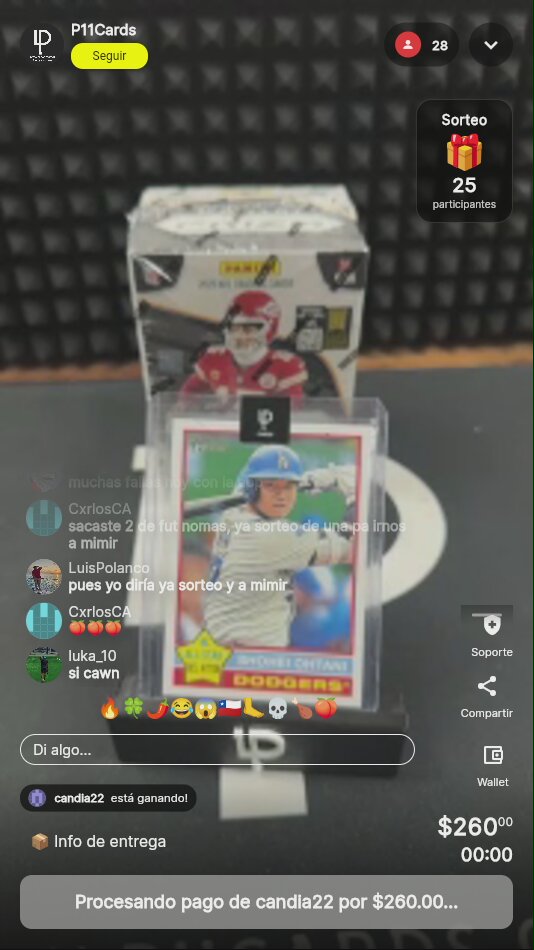Tap the 'Procesando pago de candia22' button
The image size is (534, 950).
click(266, 902)
